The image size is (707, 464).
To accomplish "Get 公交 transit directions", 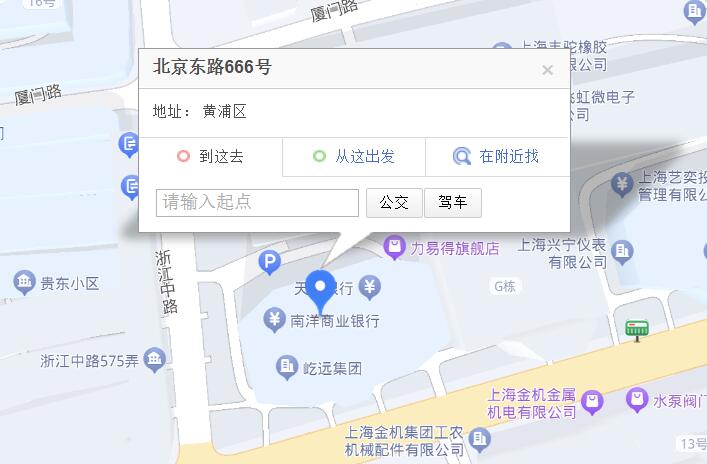I will (x=394, y=203).
